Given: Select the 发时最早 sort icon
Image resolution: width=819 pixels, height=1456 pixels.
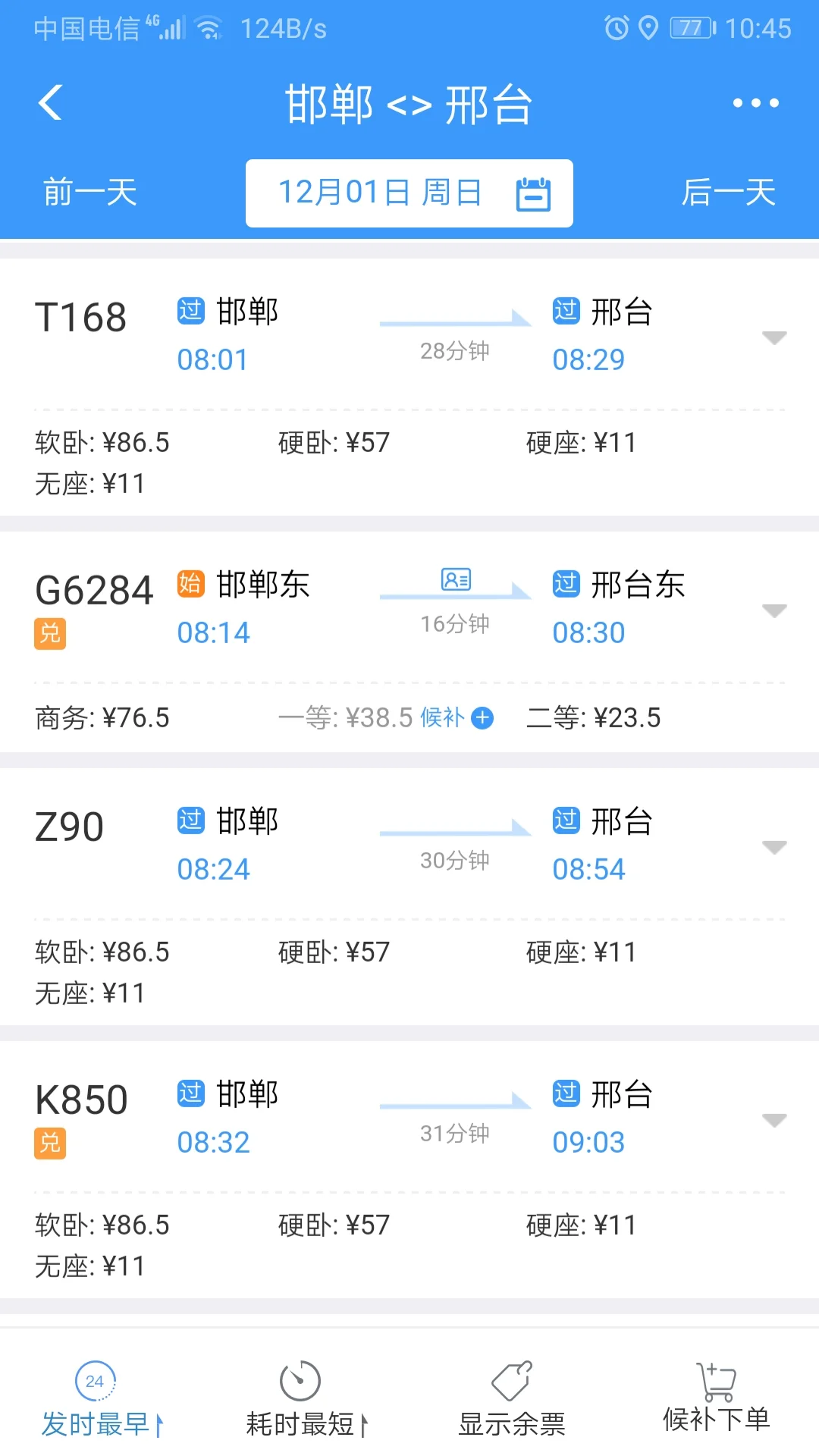Looking at the screenshot, I should tap(95, 1382).
